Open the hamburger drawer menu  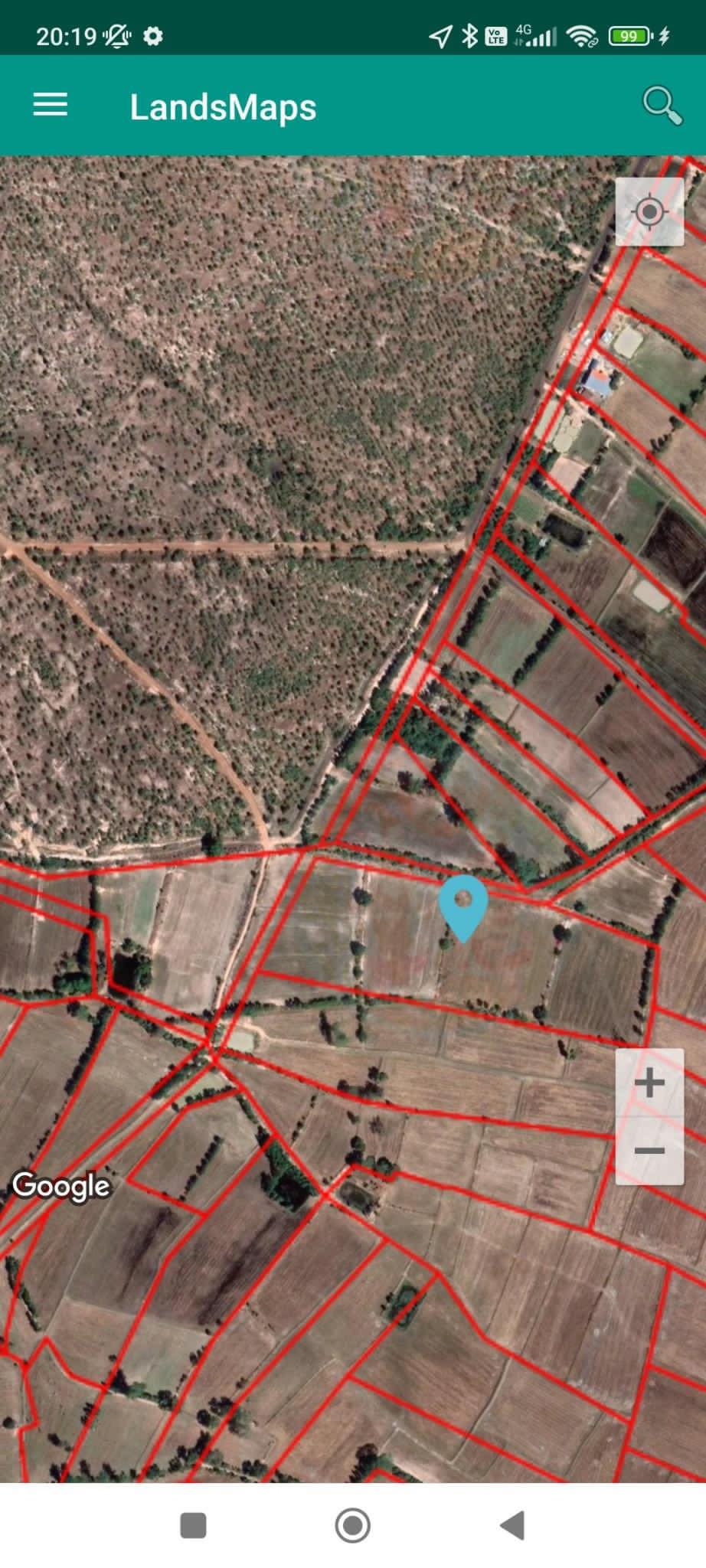point(51,105)
